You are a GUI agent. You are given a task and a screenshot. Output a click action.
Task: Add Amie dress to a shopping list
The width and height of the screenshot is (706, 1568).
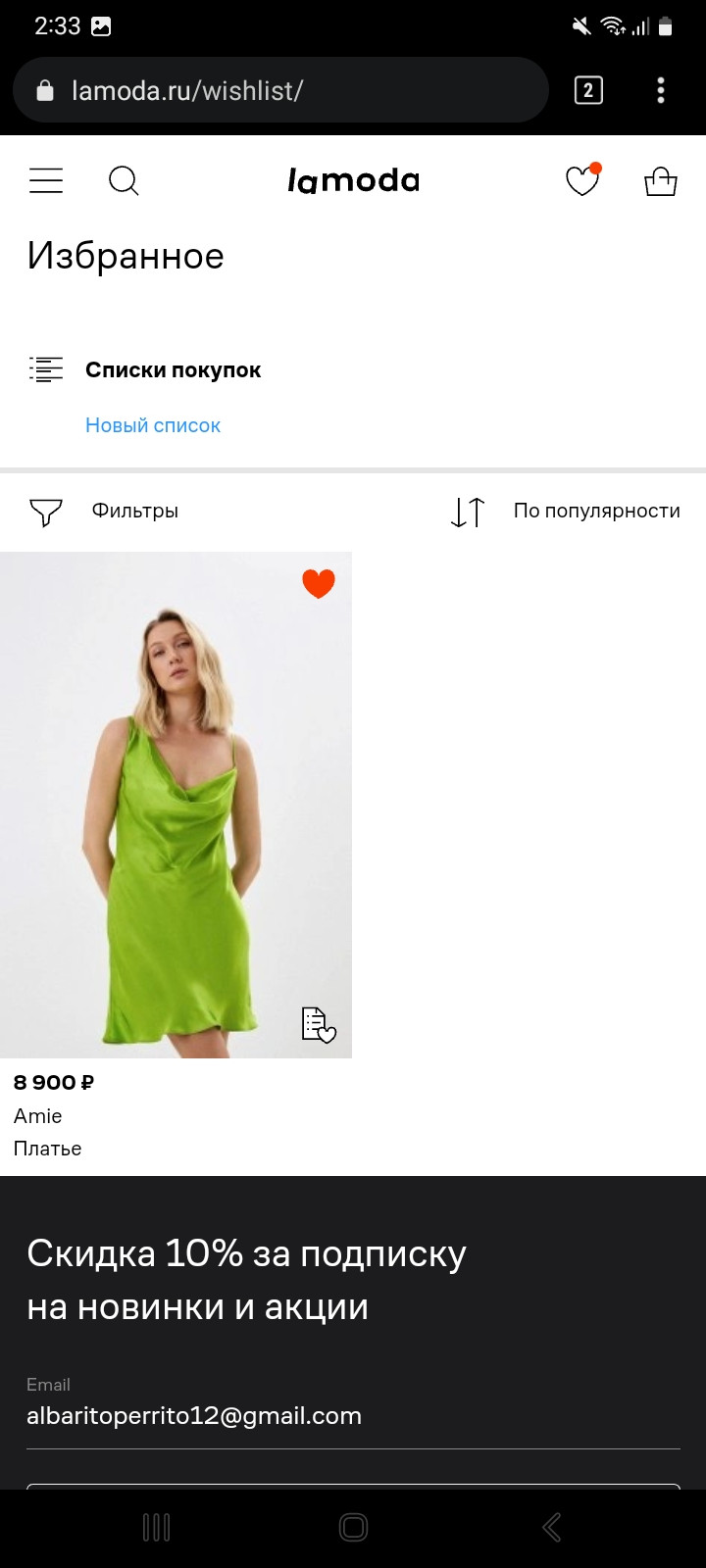318,1024
